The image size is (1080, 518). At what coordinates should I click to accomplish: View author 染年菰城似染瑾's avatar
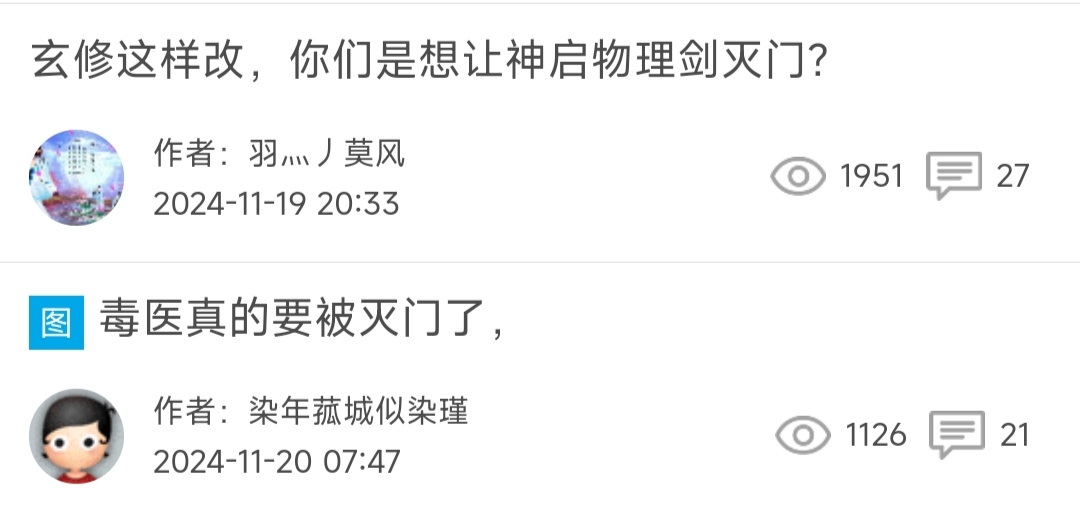[77, 435]
